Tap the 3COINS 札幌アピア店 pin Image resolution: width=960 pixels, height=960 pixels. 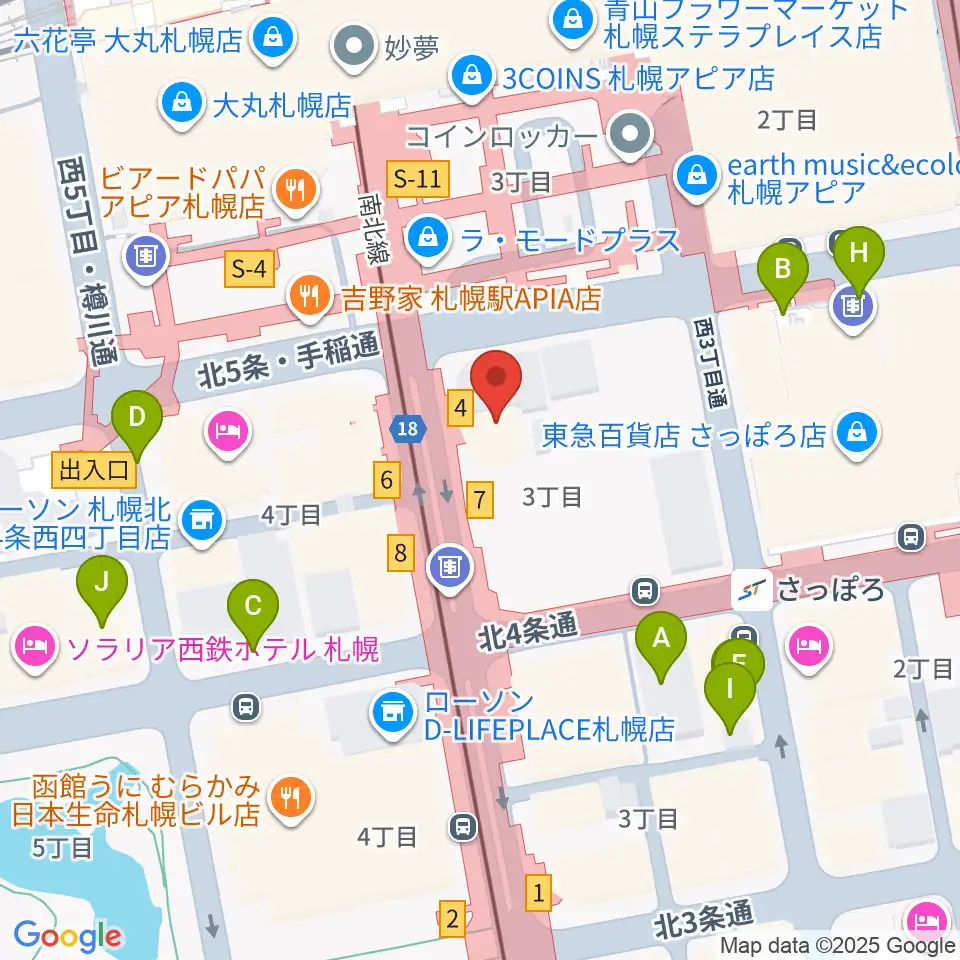click(471, 77)
